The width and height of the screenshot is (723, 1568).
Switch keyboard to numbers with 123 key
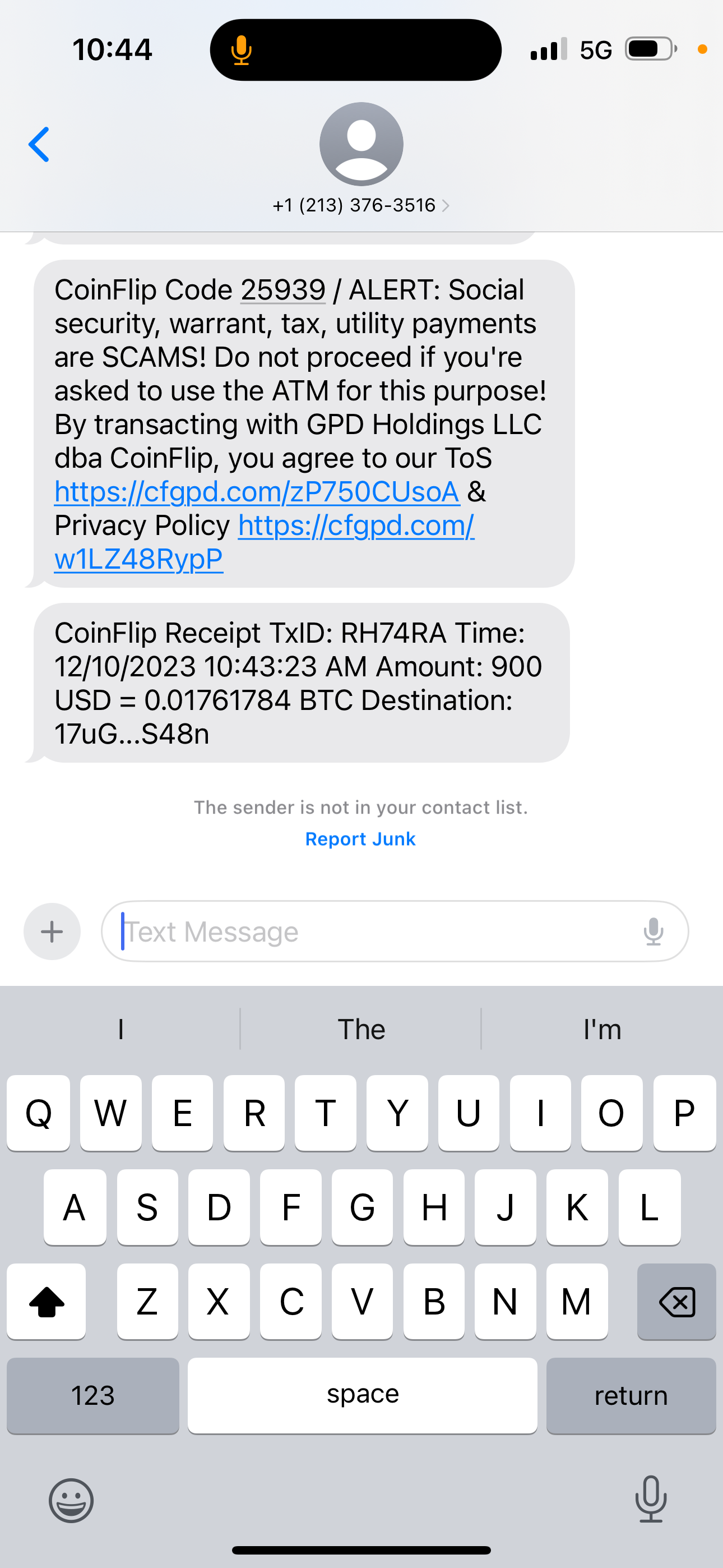click(x=92, y=1395)
